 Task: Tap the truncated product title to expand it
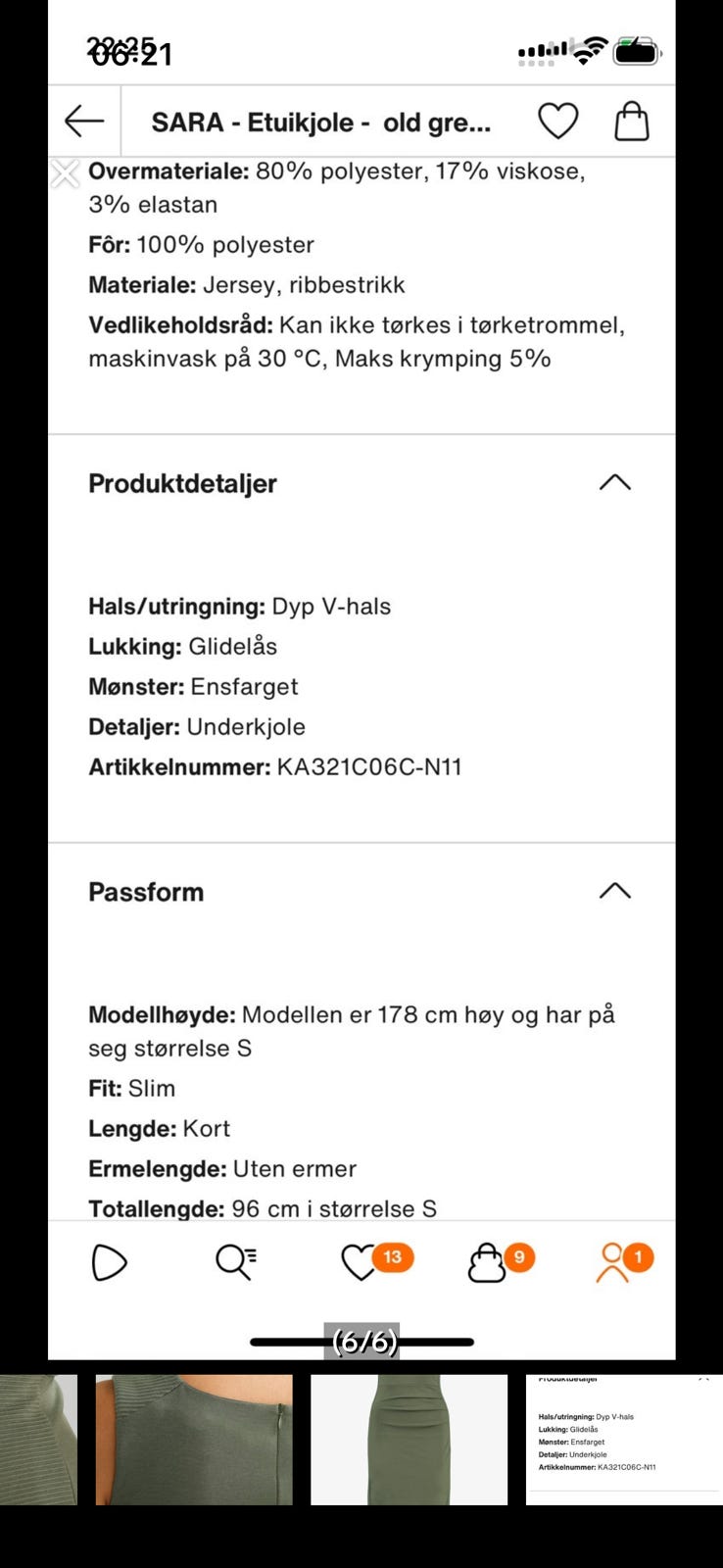pyautogui.click(x=323, y=122)
